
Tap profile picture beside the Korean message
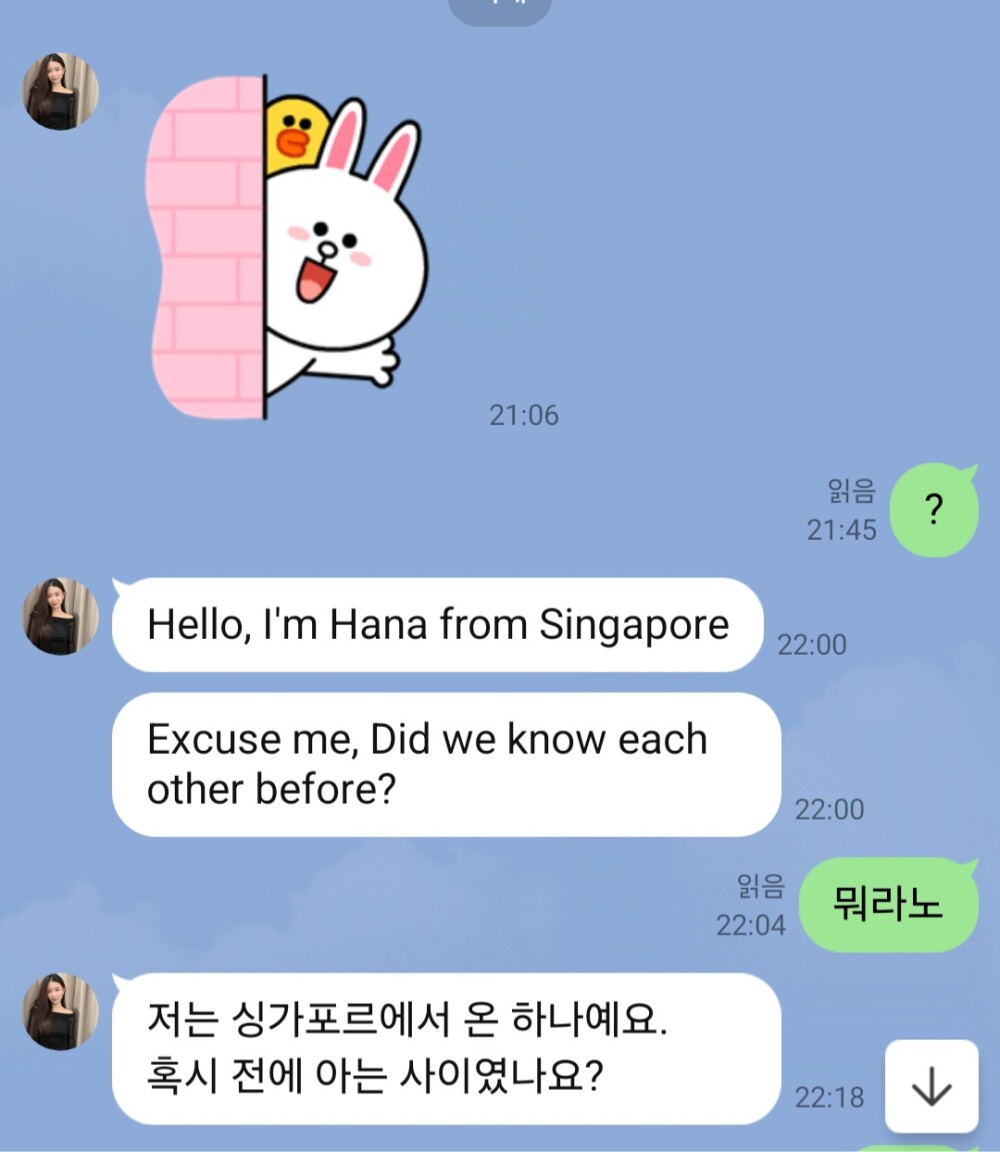click(61, 1011)
